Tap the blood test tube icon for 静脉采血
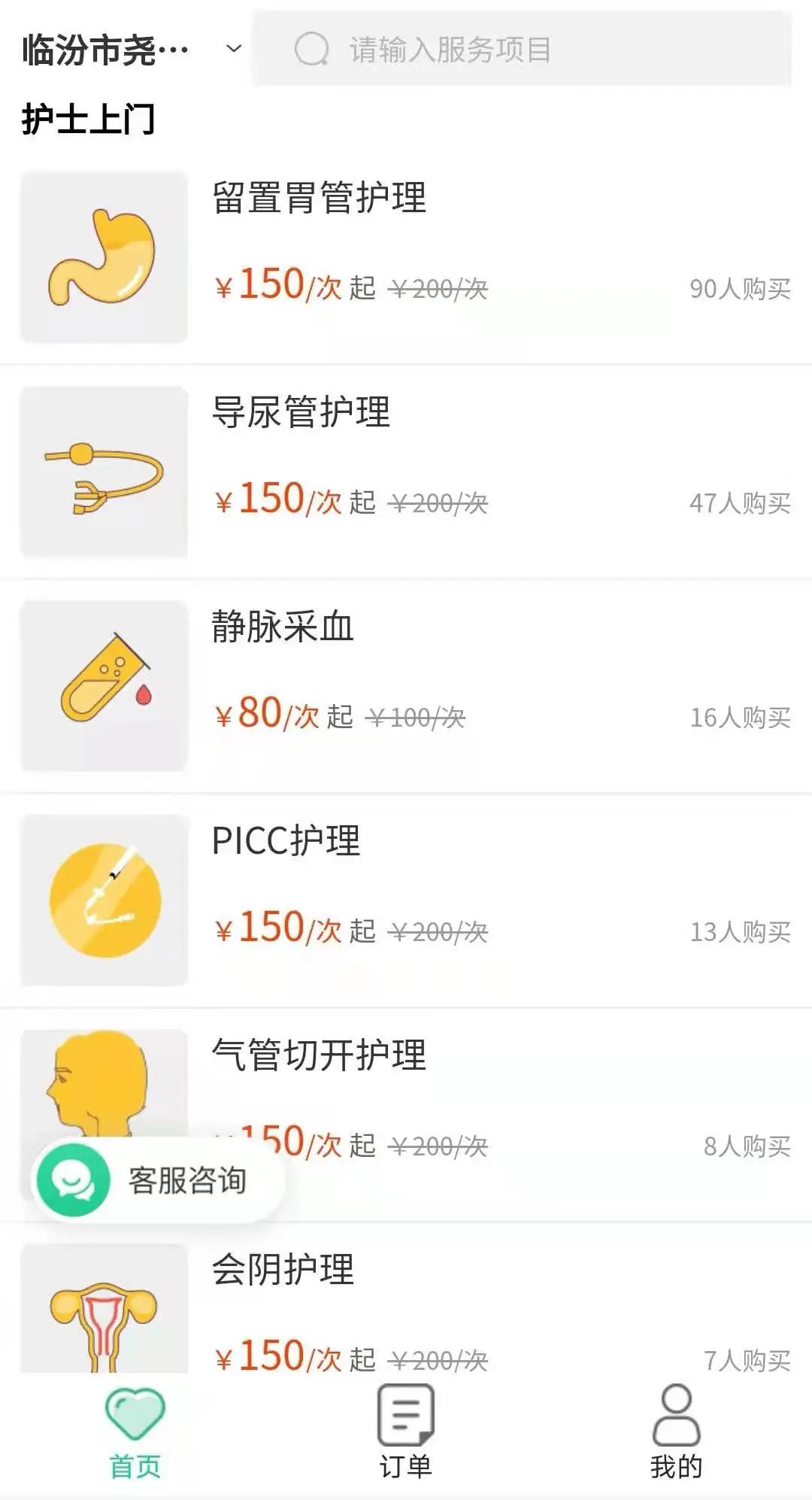 click(104, 685)
